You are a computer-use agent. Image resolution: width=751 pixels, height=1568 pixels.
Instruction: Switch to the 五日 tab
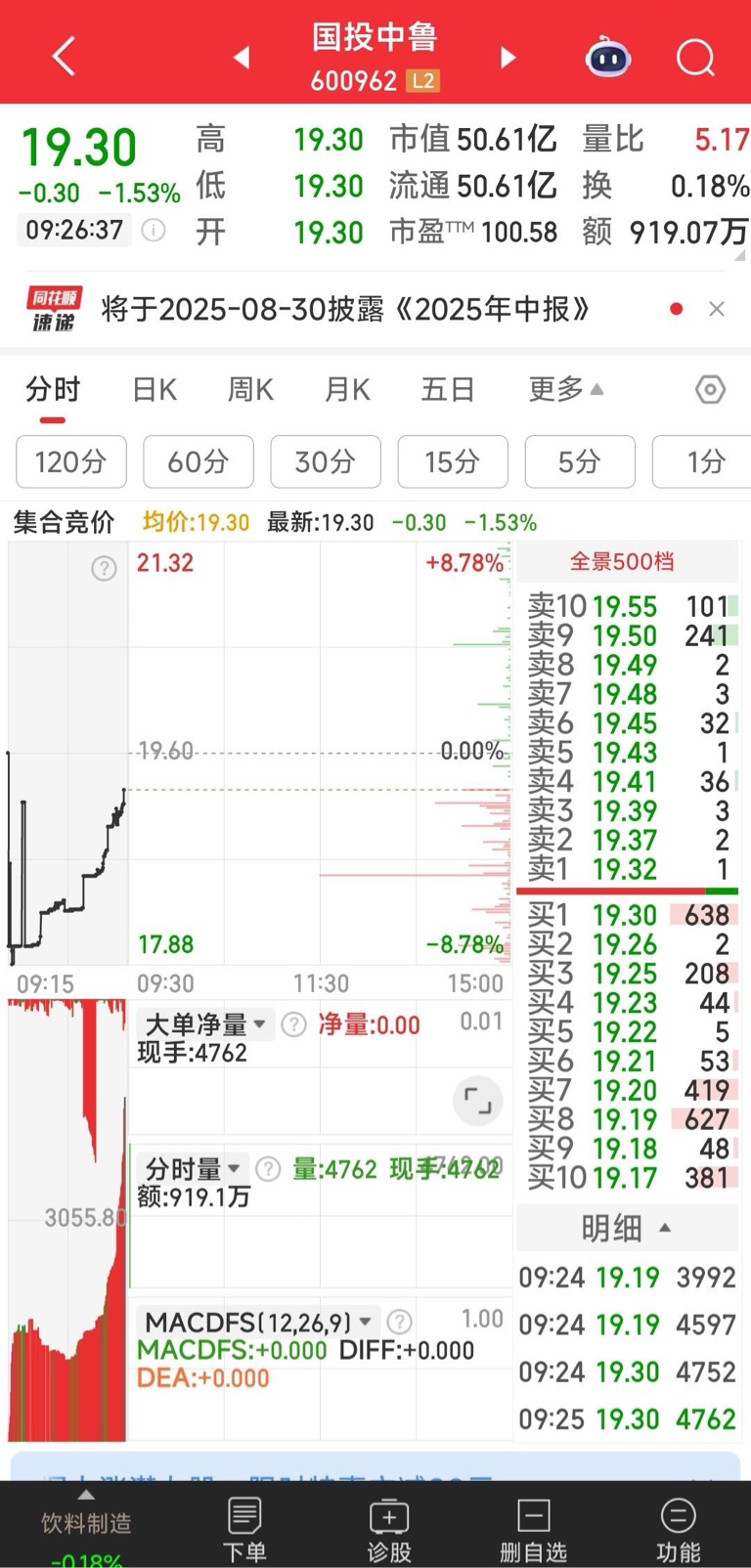[x=447, y=390]
